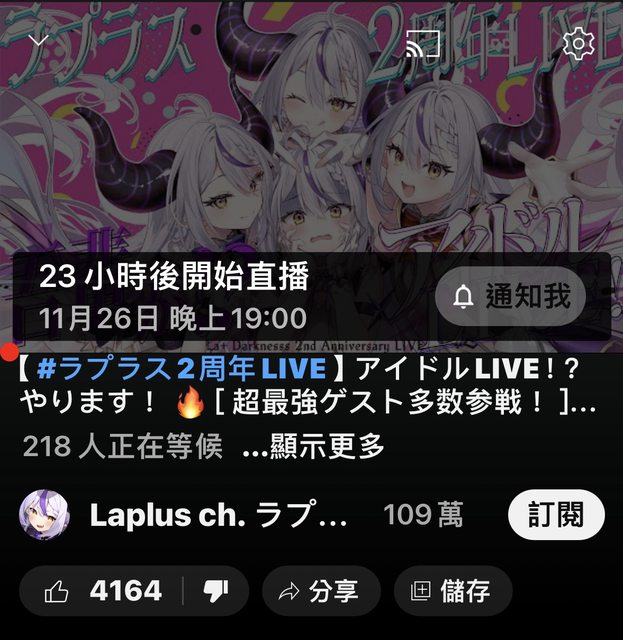
Task: Tap 通知我 to get a live reminder
Action: click(x=511, y=296)
